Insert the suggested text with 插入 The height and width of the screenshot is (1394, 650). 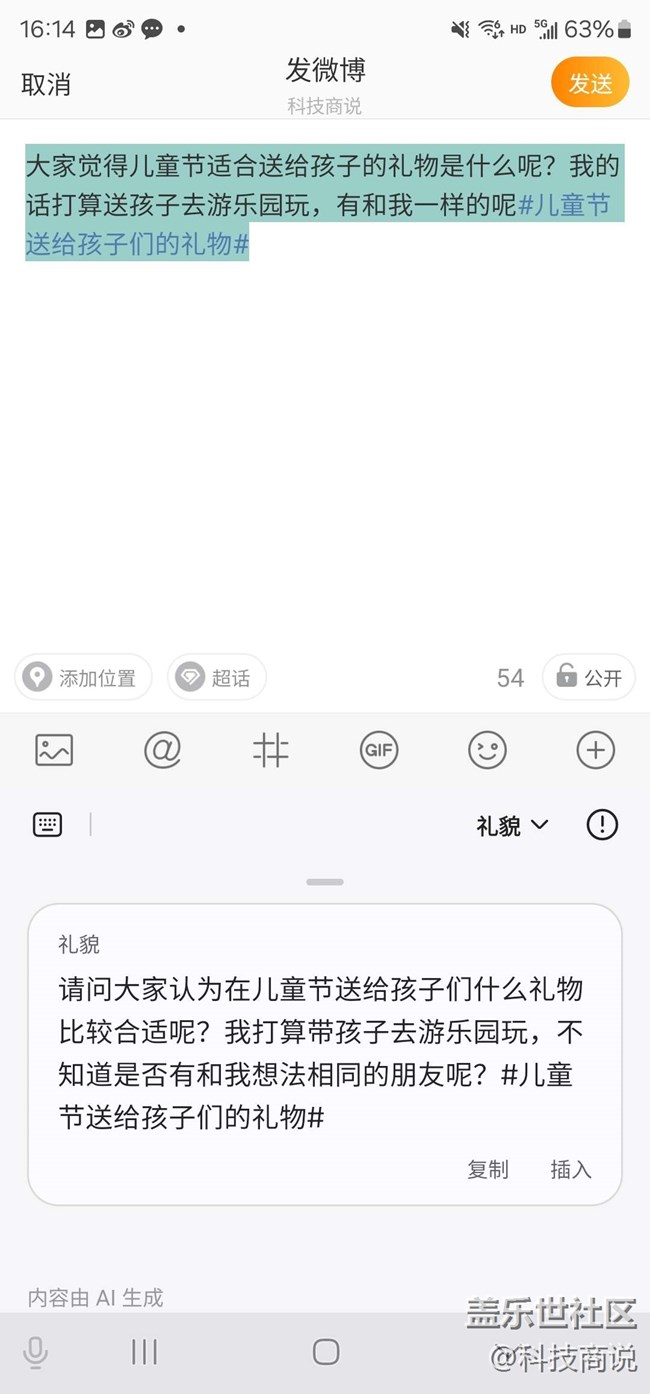tap(571, 1169)
